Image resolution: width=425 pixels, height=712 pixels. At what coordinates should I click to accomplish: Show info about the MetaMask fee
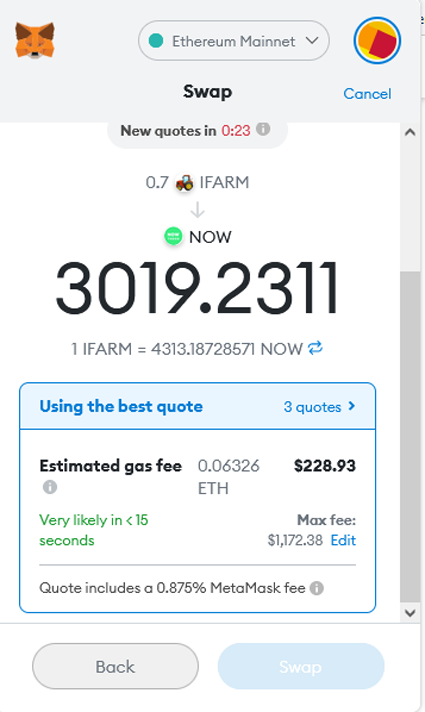pos(316,588)
